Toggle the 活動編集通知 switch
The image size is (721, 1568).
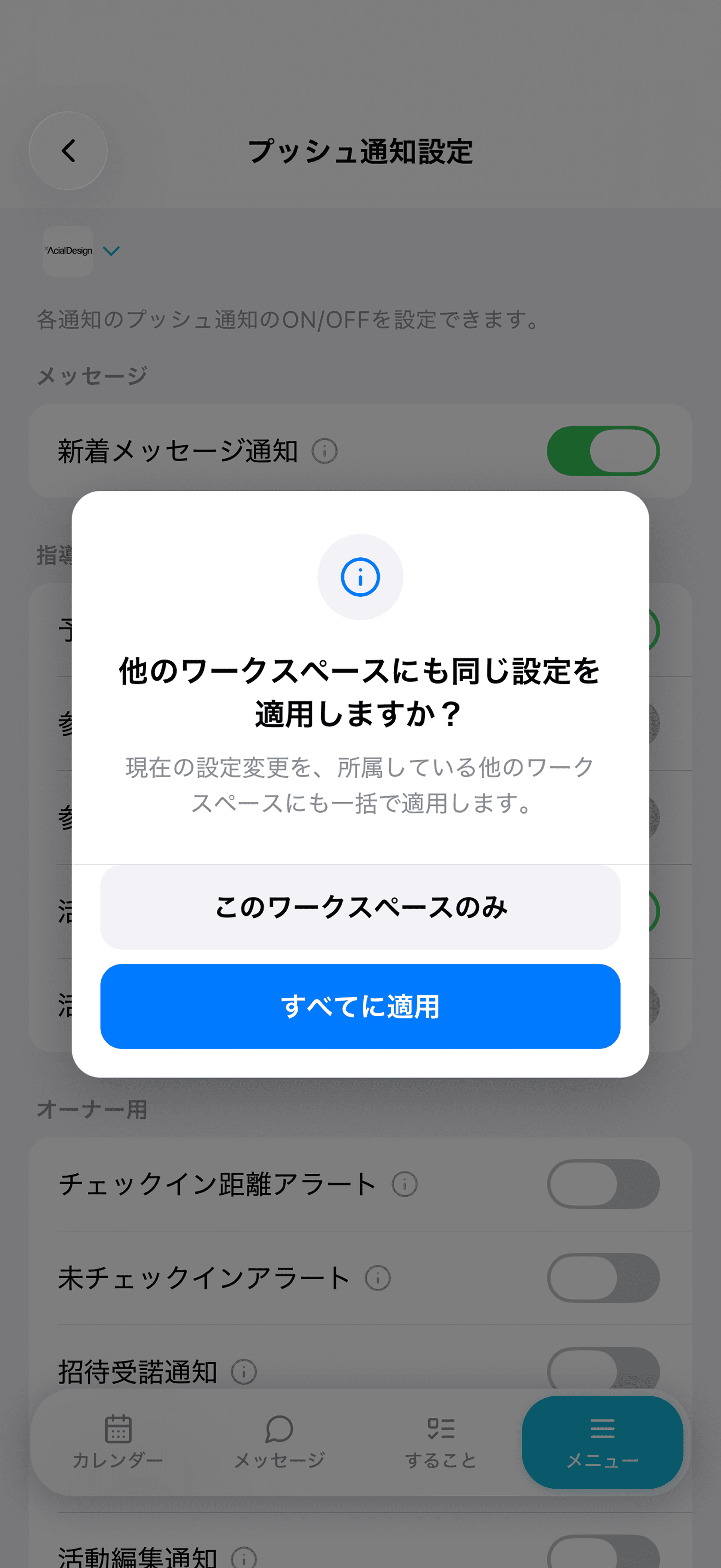pyautogui.click(x=603, y=1554)
